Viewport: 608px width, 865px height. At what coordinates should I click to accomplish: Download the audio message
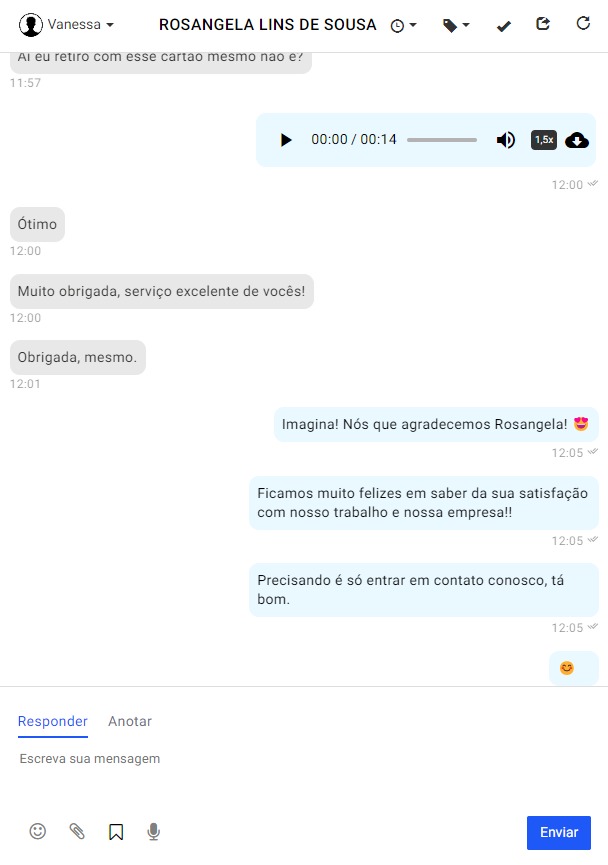pyautogui.click(x=577, y=140)
